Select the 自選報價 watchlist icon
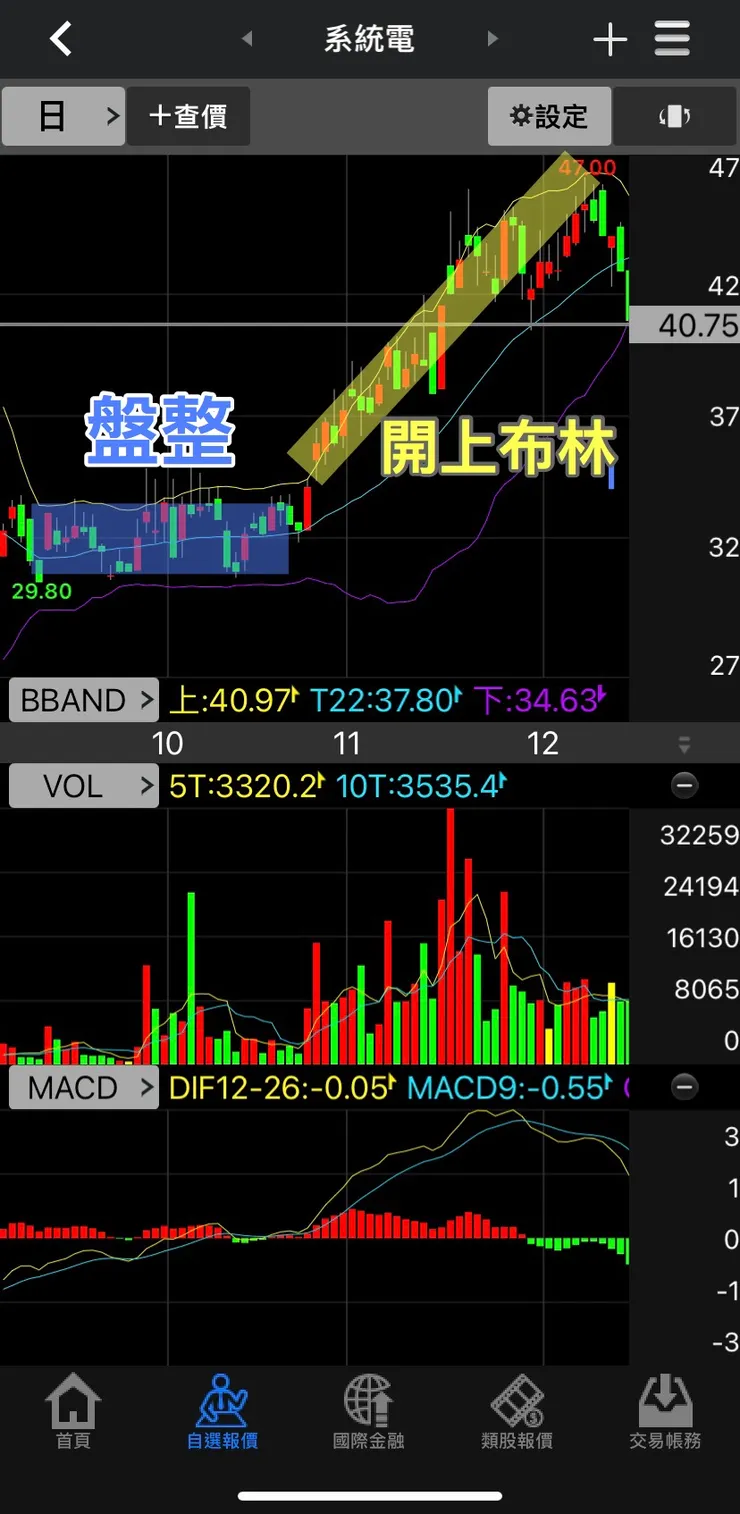 point(222,1410)
